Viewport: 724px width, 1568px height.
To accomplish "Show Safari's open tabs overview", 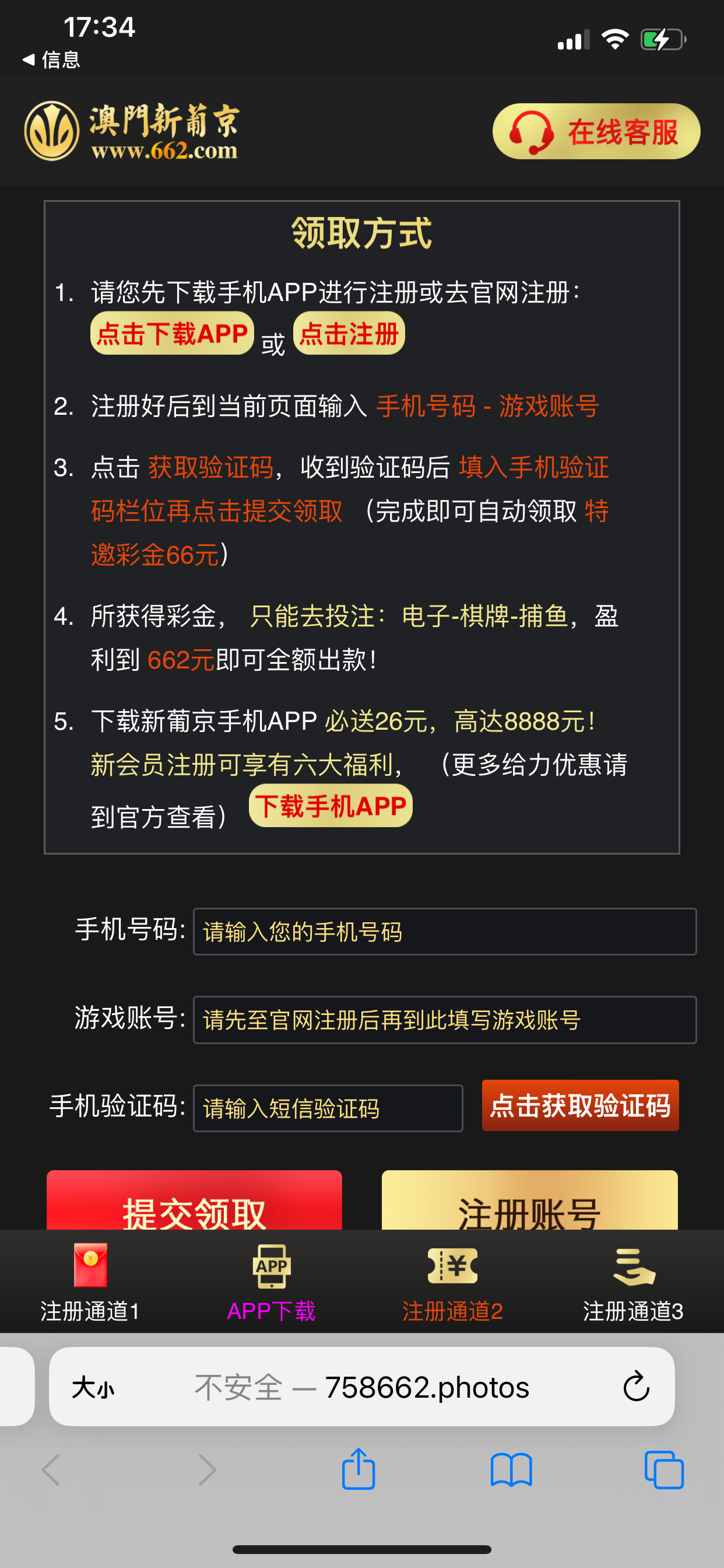I will coord(664,1469).
